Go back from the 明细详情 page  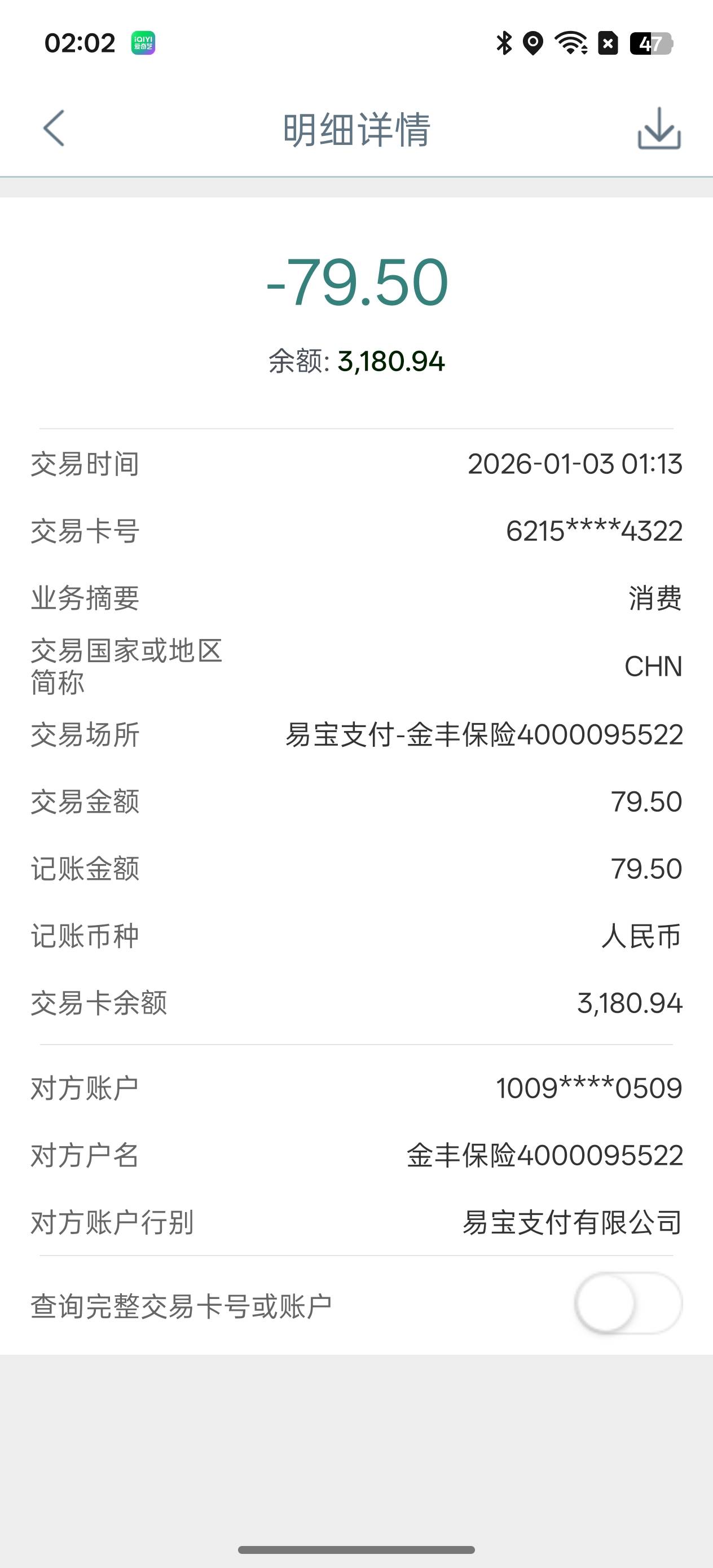click(x=54, y=129)
